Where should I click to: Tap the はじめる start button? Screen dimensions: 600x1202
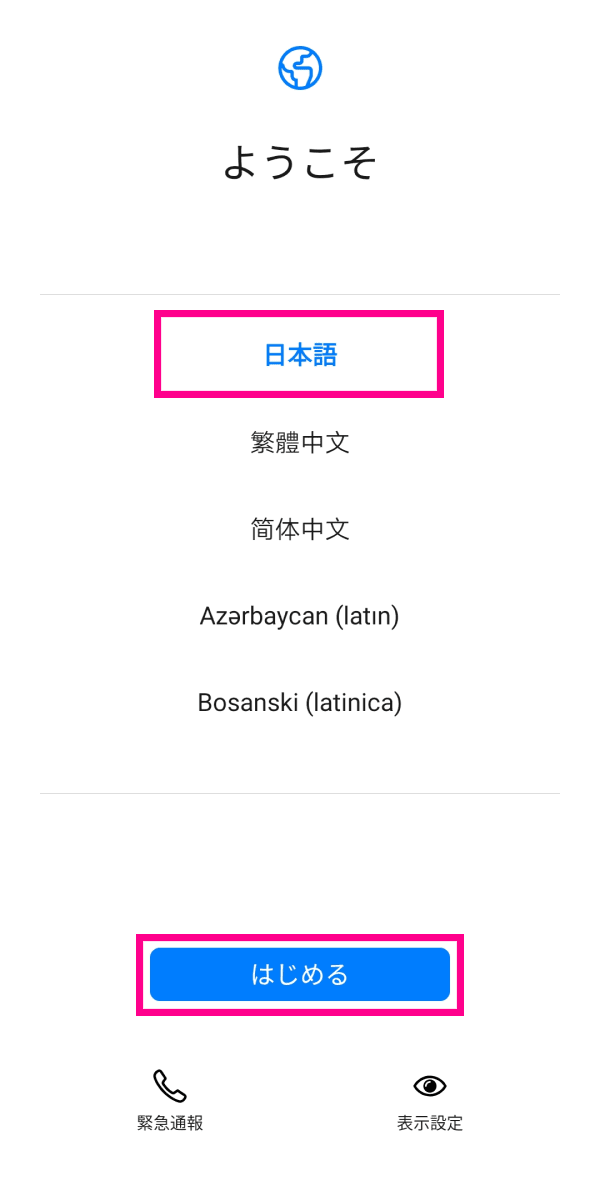pyautogui.click(x=300, y=975)
